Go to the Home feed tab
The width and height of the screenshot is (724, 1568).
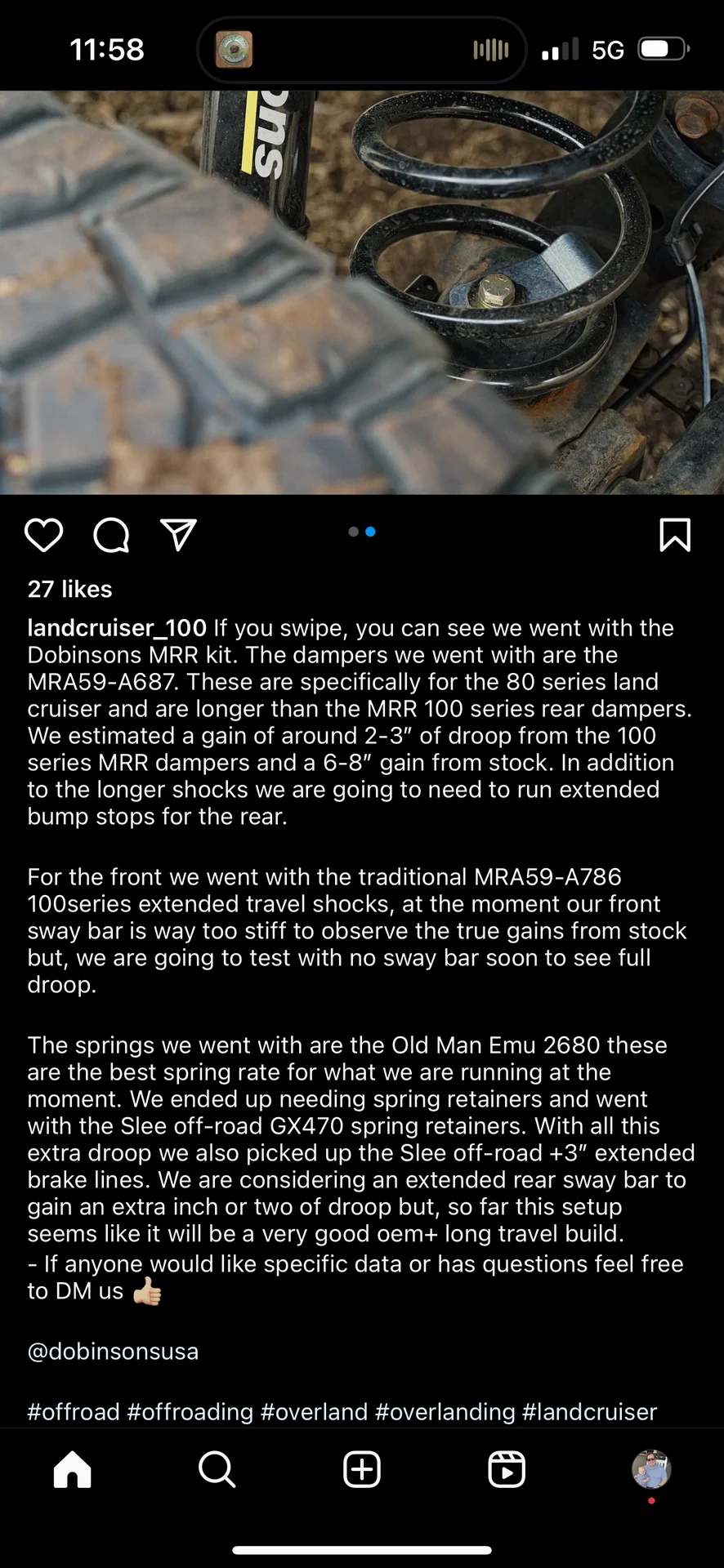[x=73, y=1470]
